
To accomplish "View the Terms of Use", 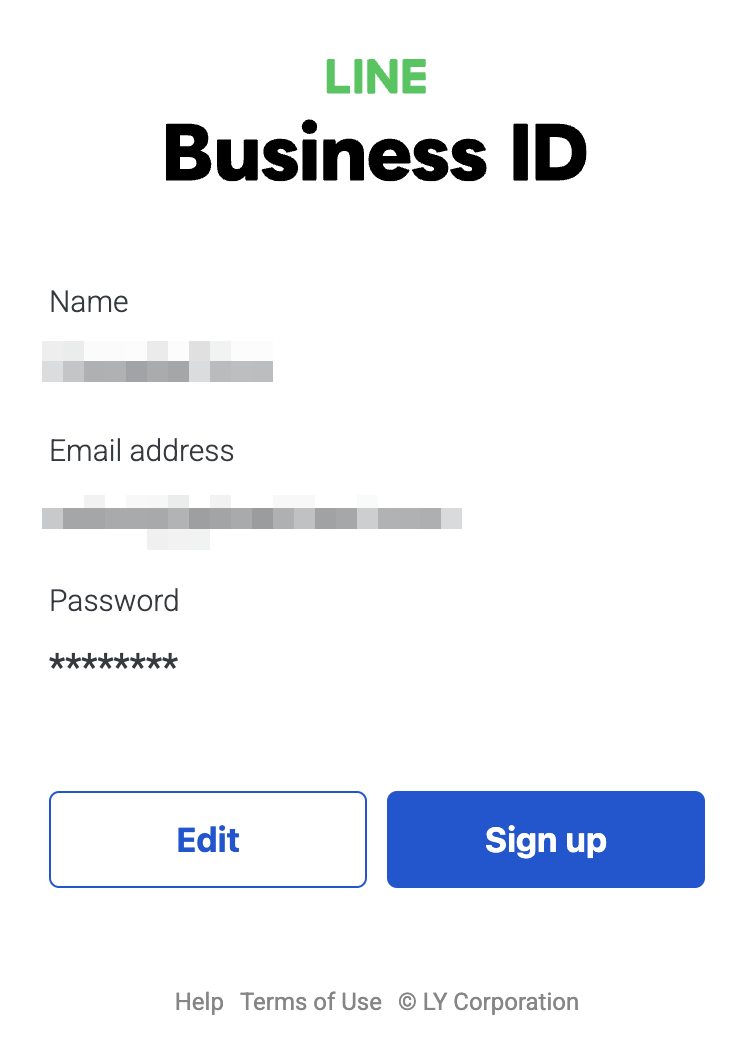I will click(x=311, y=1001).
